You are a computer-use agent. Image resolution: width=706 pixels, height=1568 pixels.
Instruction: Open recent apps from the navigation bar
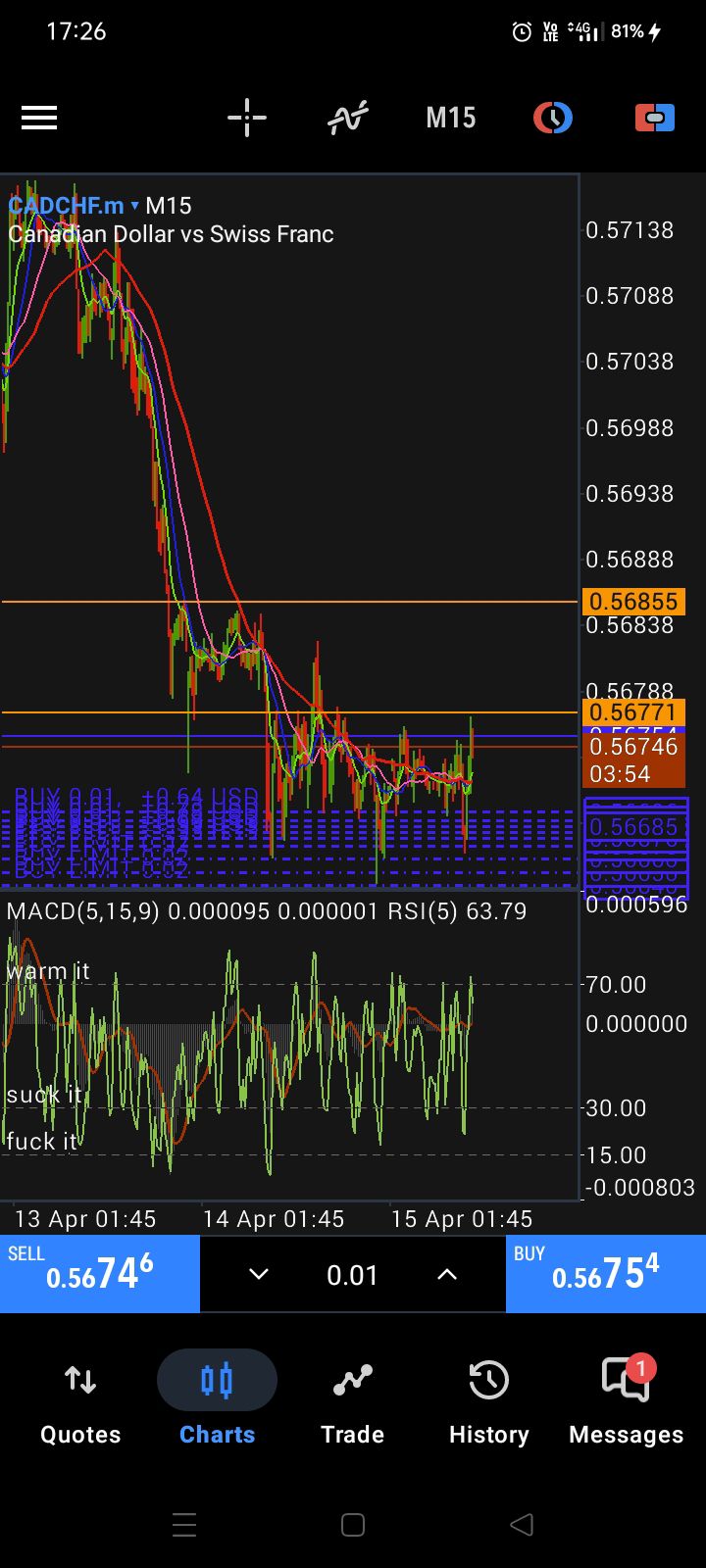pos(184,1525)
